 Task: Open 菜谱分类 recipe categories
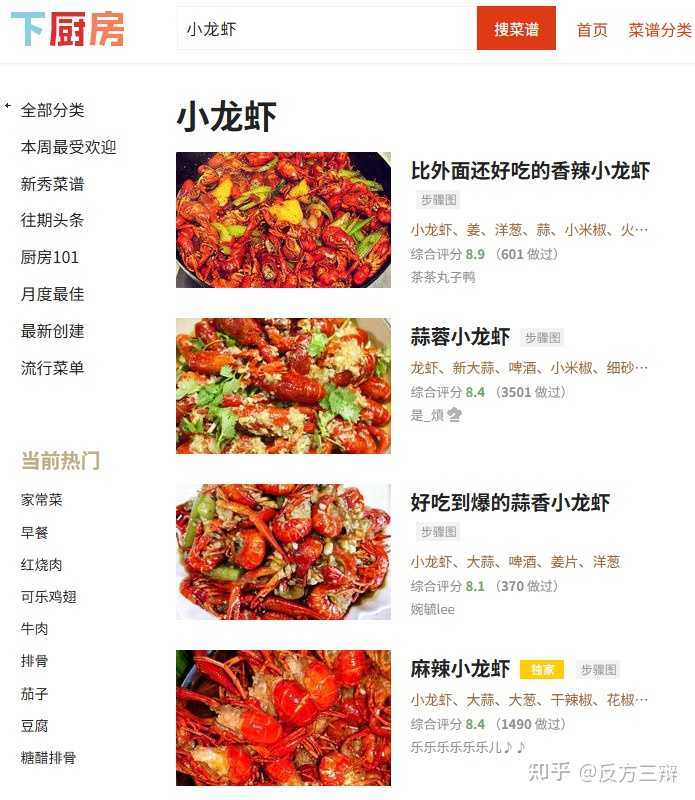[659, 30]
